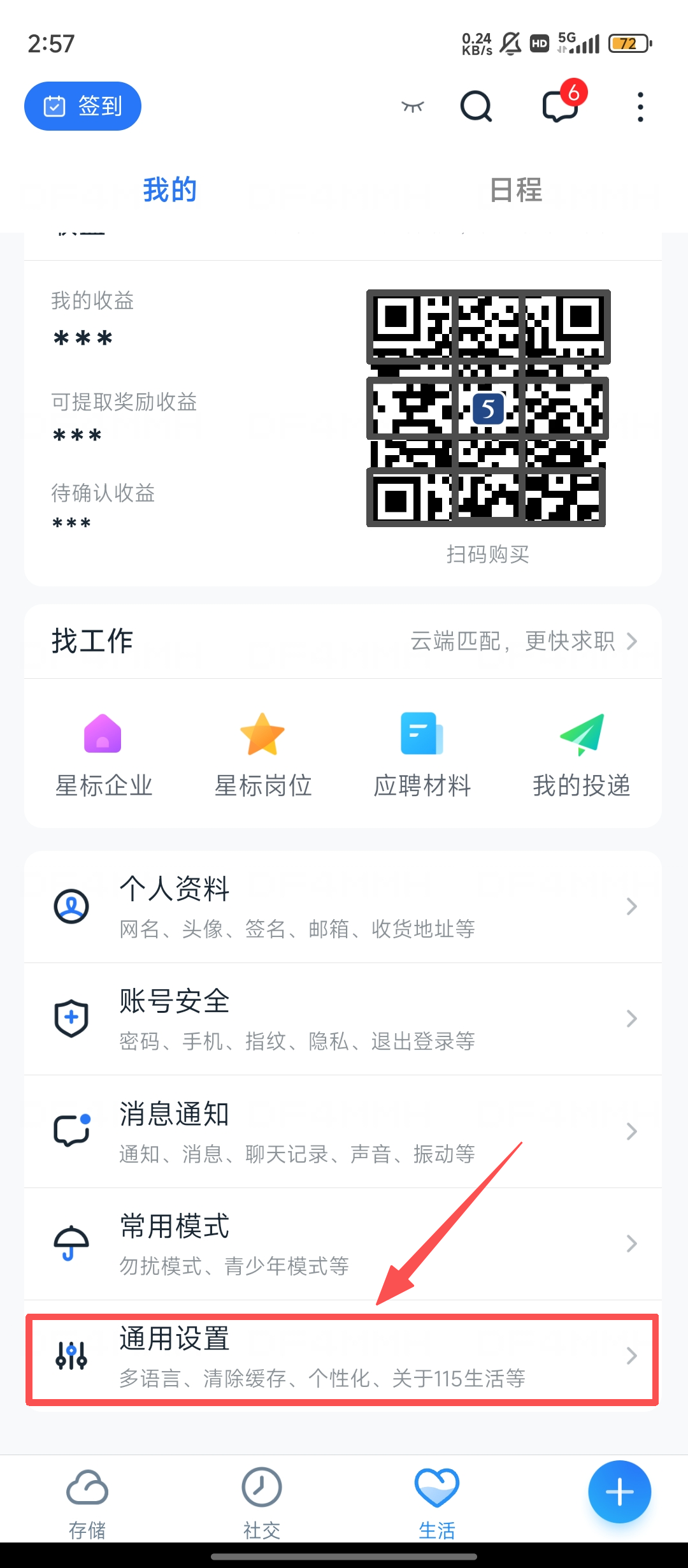
Task: Open 星标岗位 shortcut
Action: coord(262,755)
